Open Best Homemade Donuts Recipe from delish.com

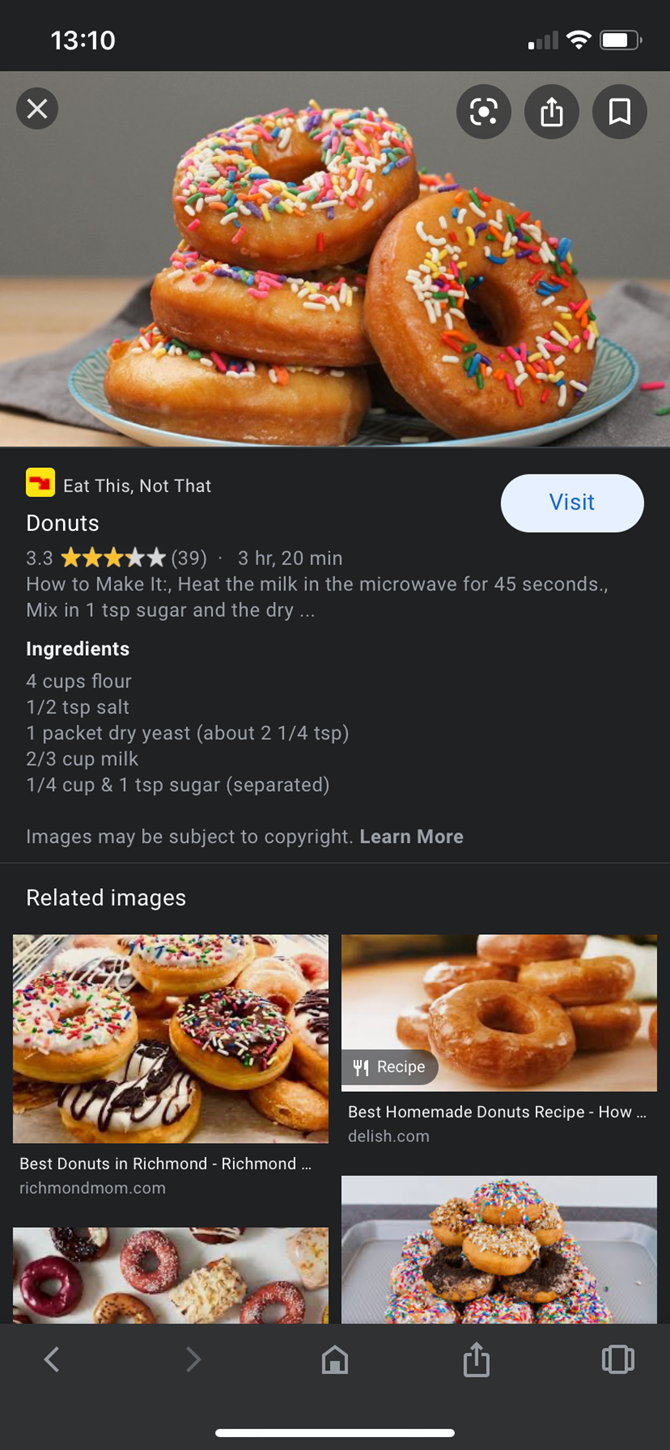pos(499,1012)
